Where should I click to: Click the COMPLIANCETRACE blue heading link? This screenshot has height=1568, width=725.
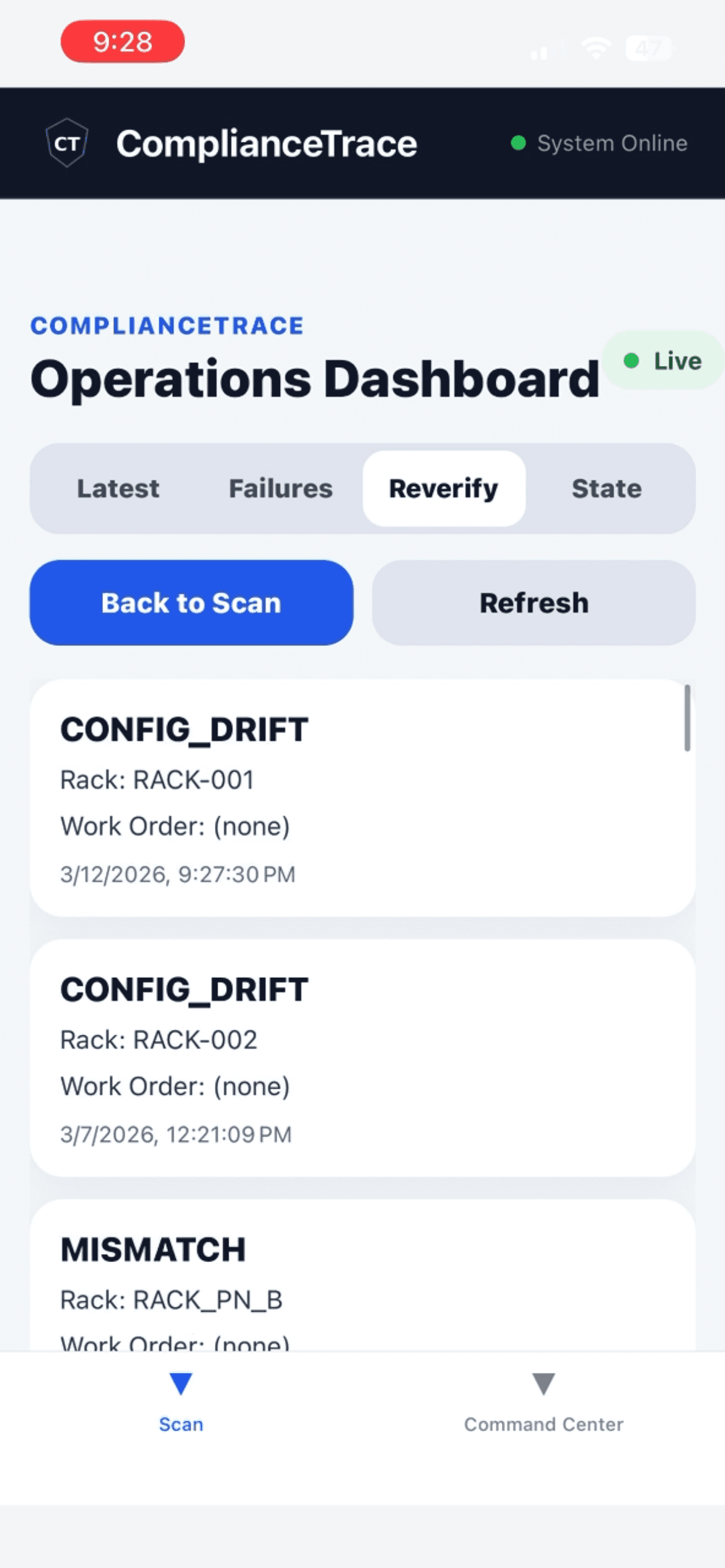click(x=166, y=326)
